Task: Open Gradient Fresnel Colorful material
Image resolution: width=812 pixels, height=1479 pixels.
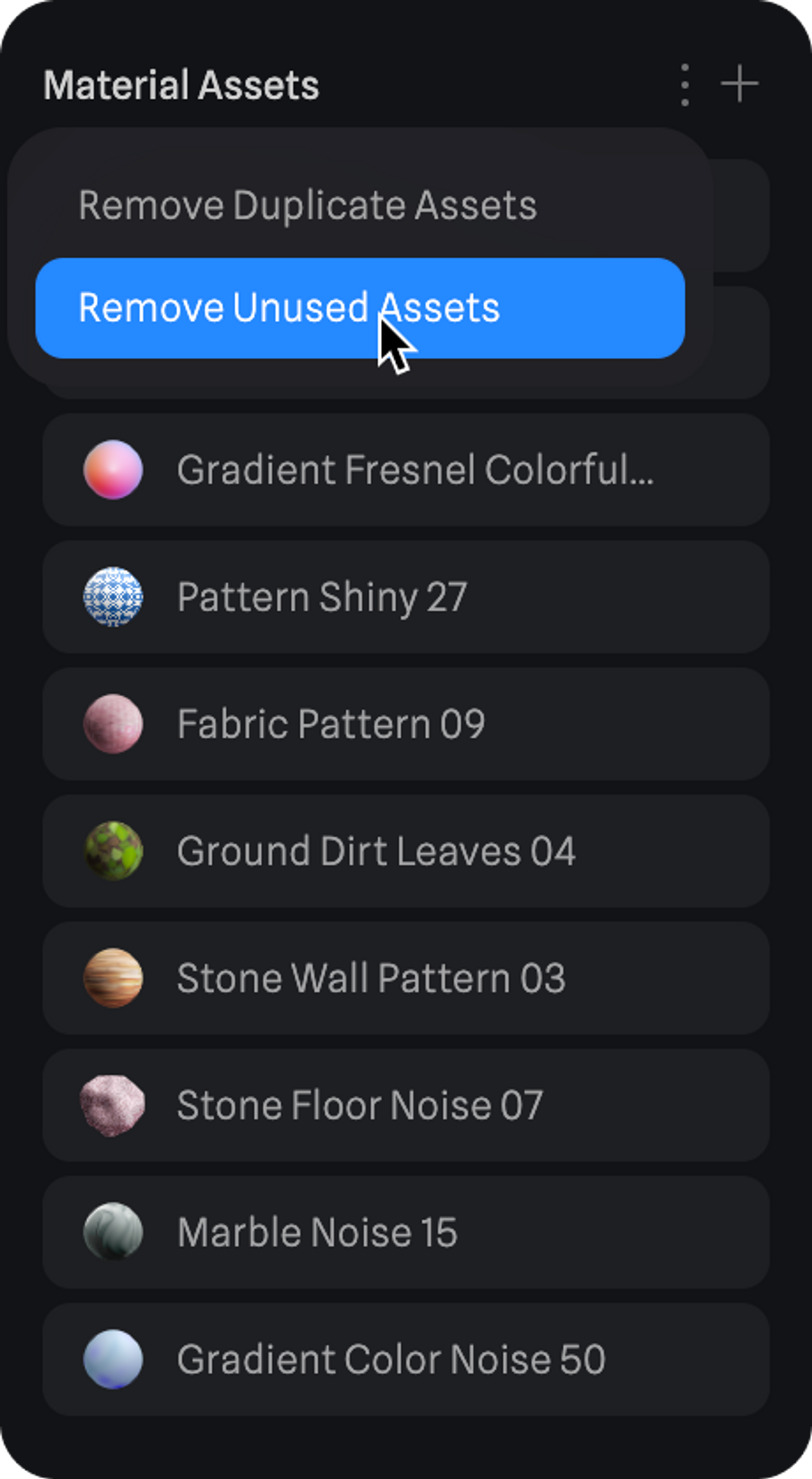Action: point(406,470)
